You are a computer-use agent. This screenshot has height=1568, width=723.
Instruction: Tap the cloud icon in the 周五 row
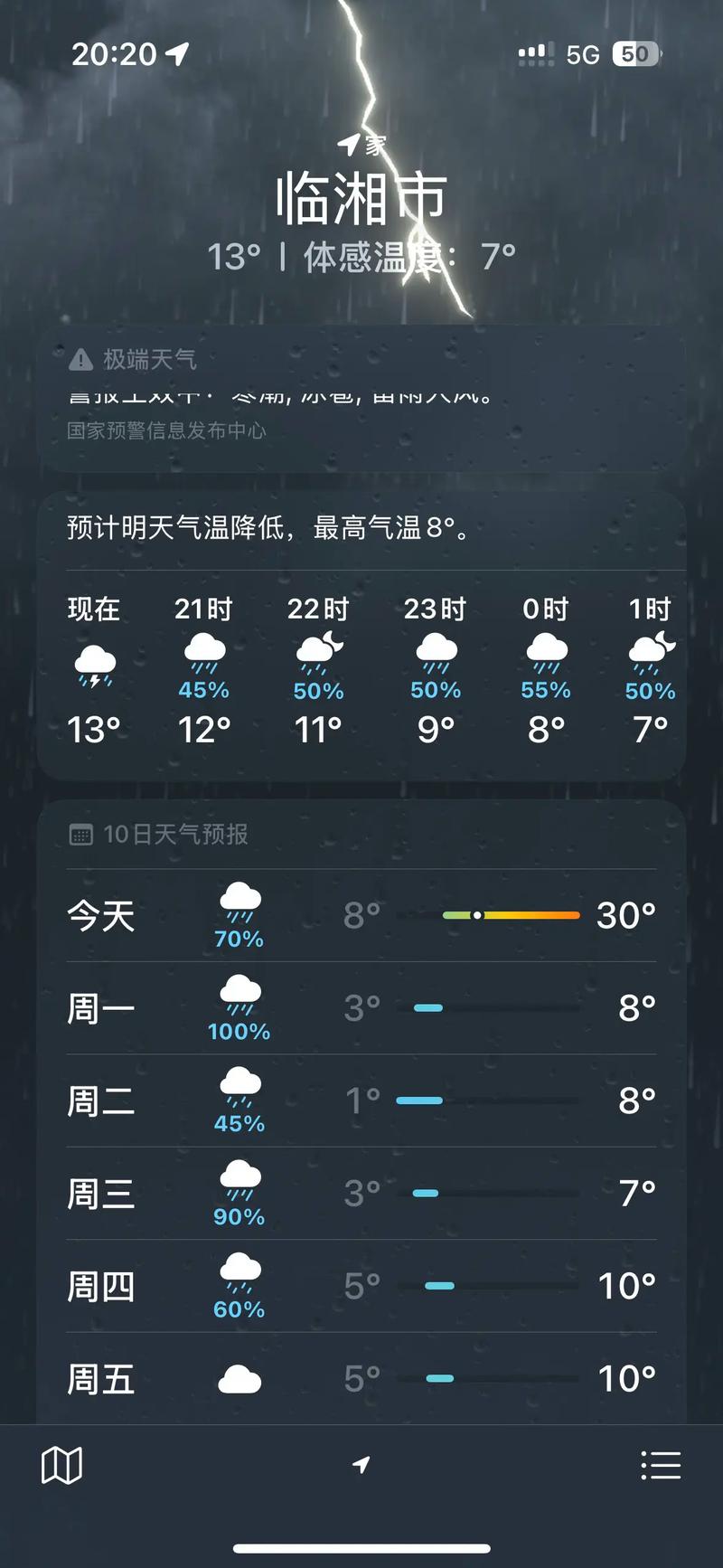238,1375
